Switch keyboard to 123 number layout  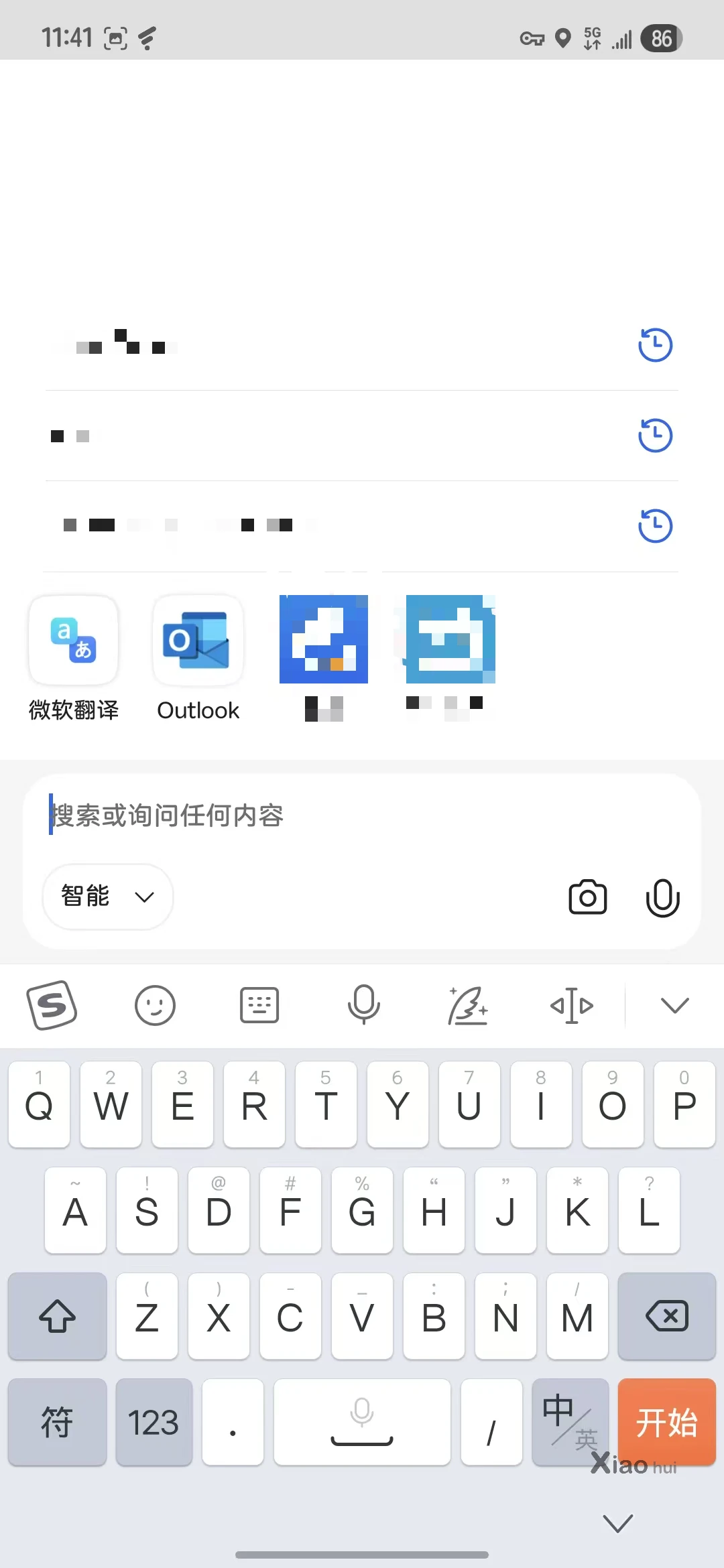(154, 1422)
